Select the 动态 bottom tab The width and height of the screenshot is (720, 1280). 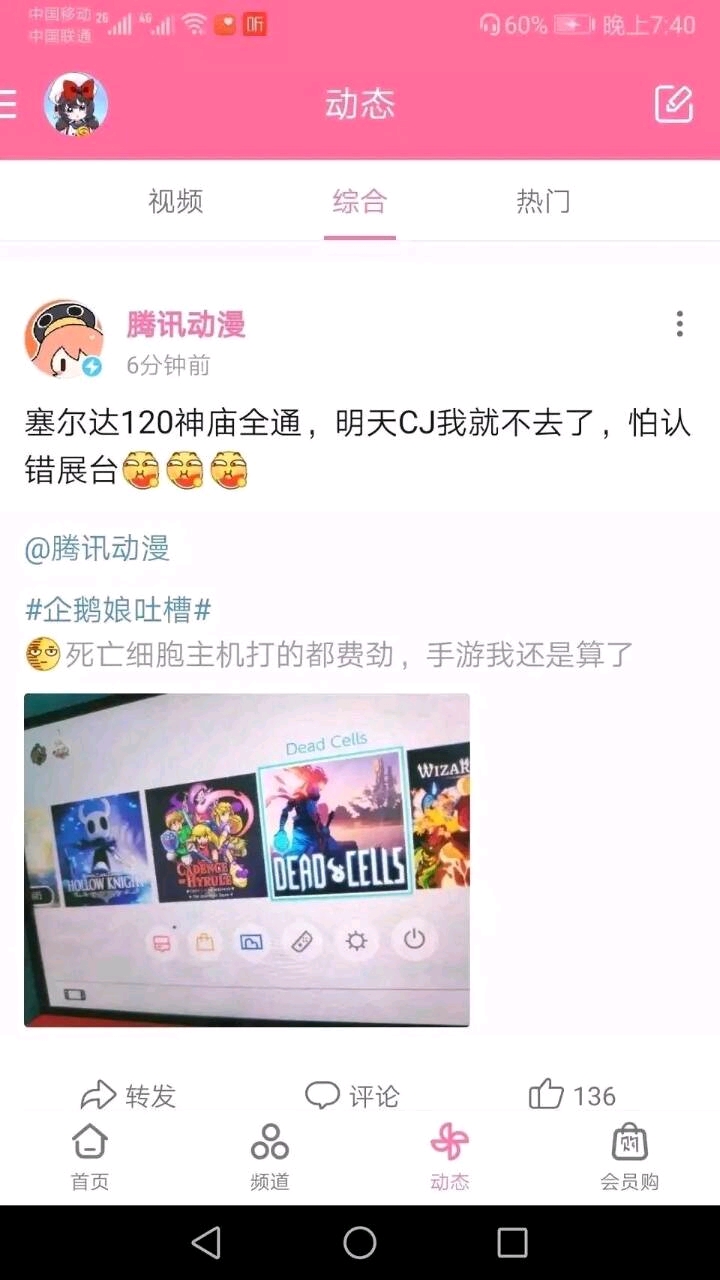pyautogui.click(x=449, y=1155)
